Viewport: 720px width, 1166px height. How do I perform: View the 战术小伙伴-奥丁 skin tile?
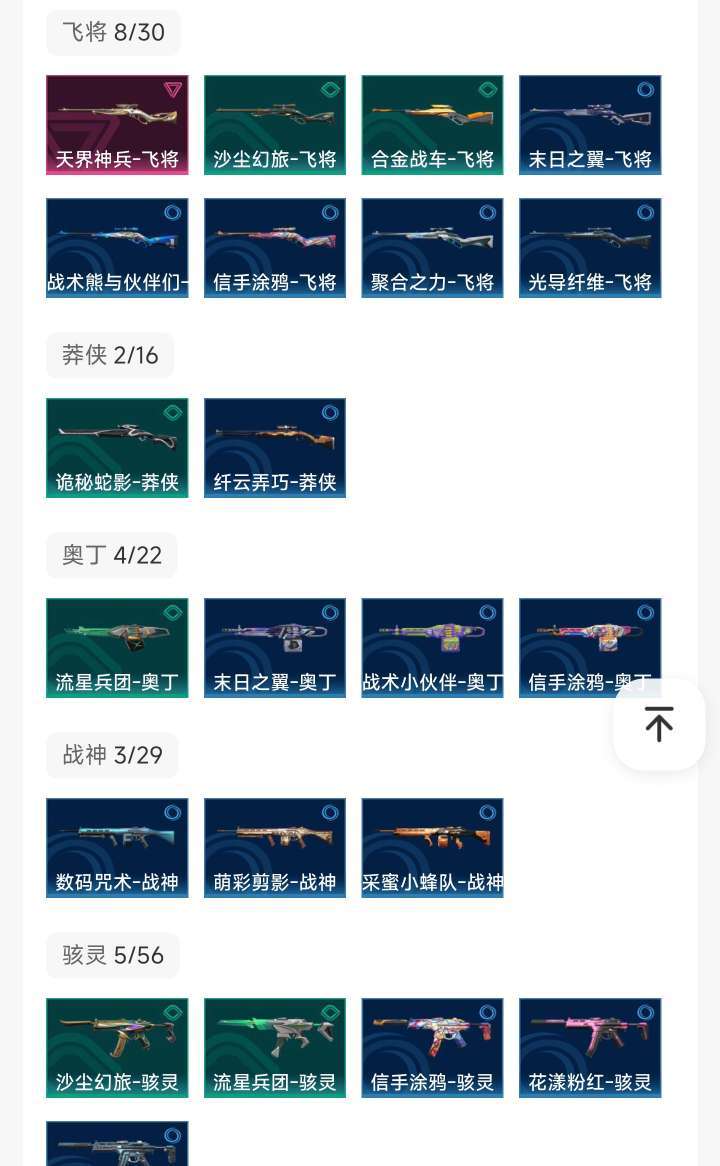(432, 648)
